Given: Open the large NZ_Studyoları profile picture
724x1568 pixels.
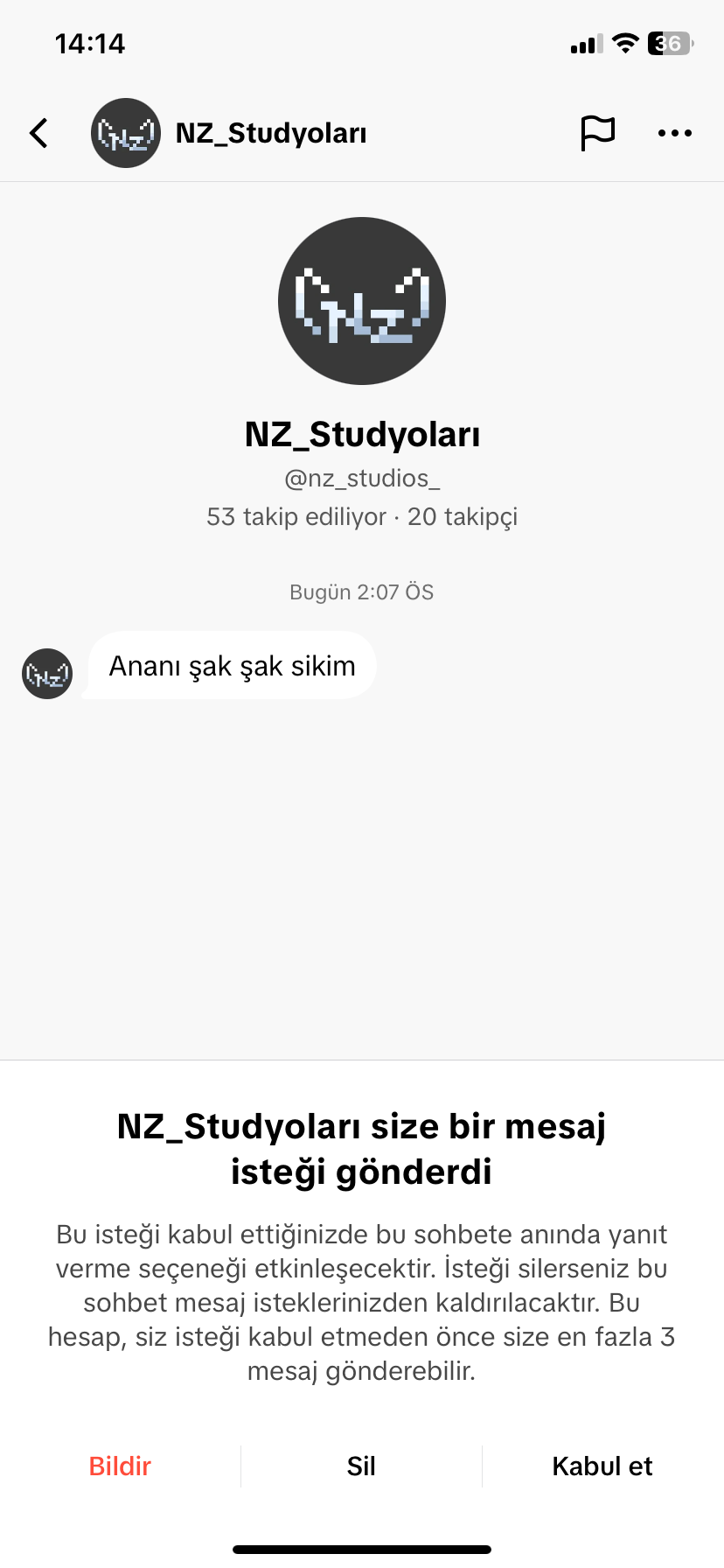Looking at the screenshot, I should click(x=362, y=301).
